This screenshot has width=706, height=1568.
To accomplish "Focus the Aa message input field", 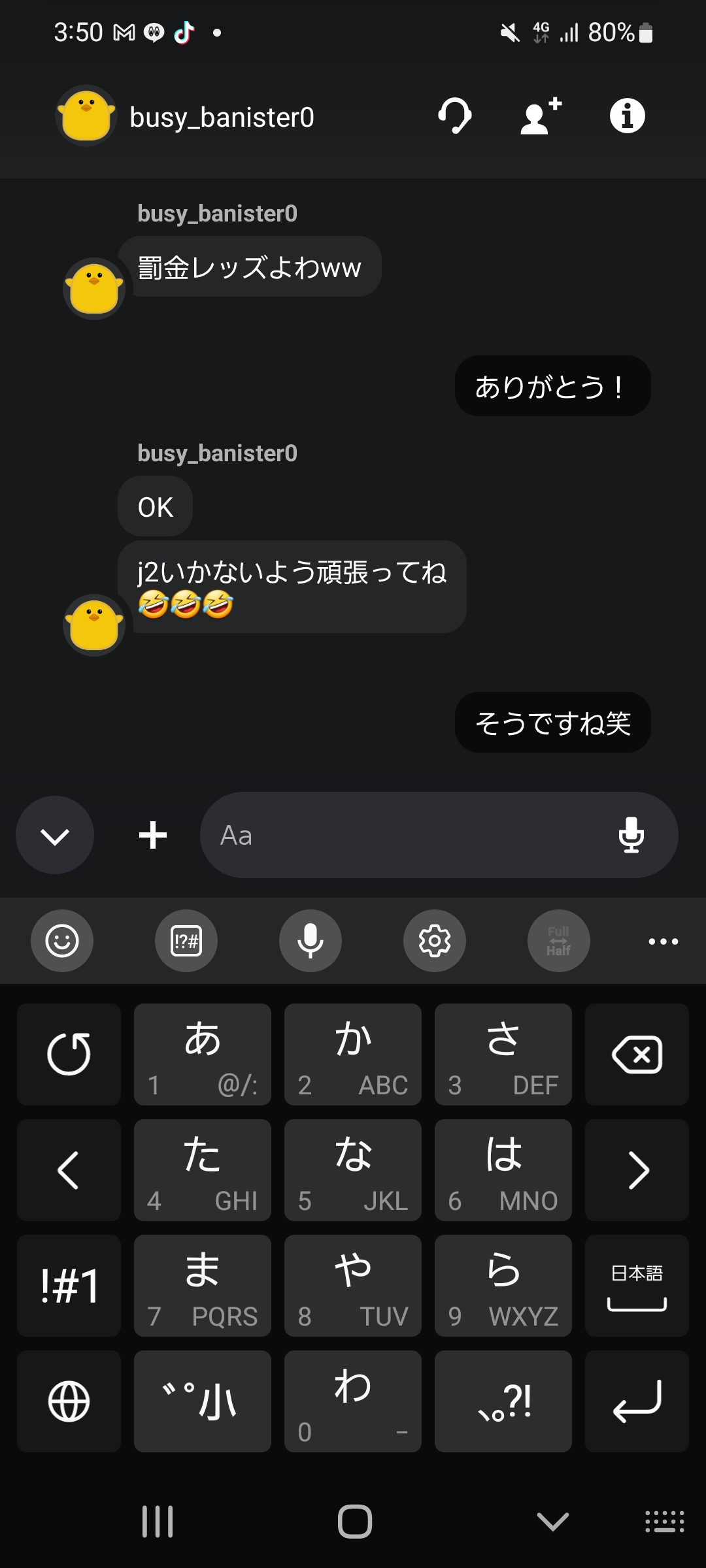I will pyautogui.click(x=405, y=835).
